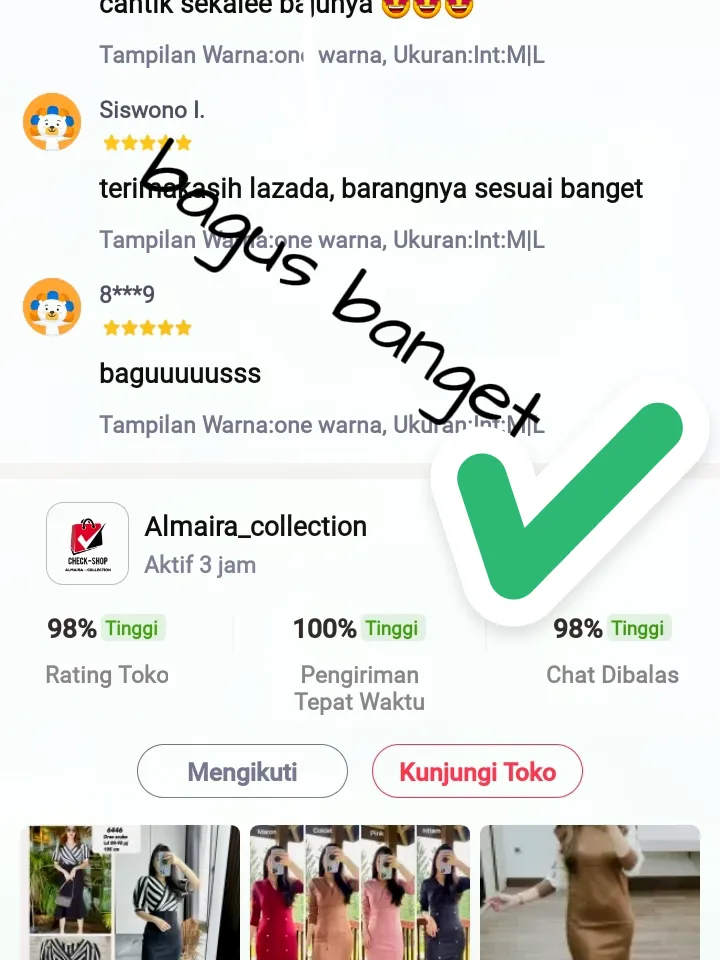
Task: Click the review text 'baguuuuusss'
Action: coord(179,373)
